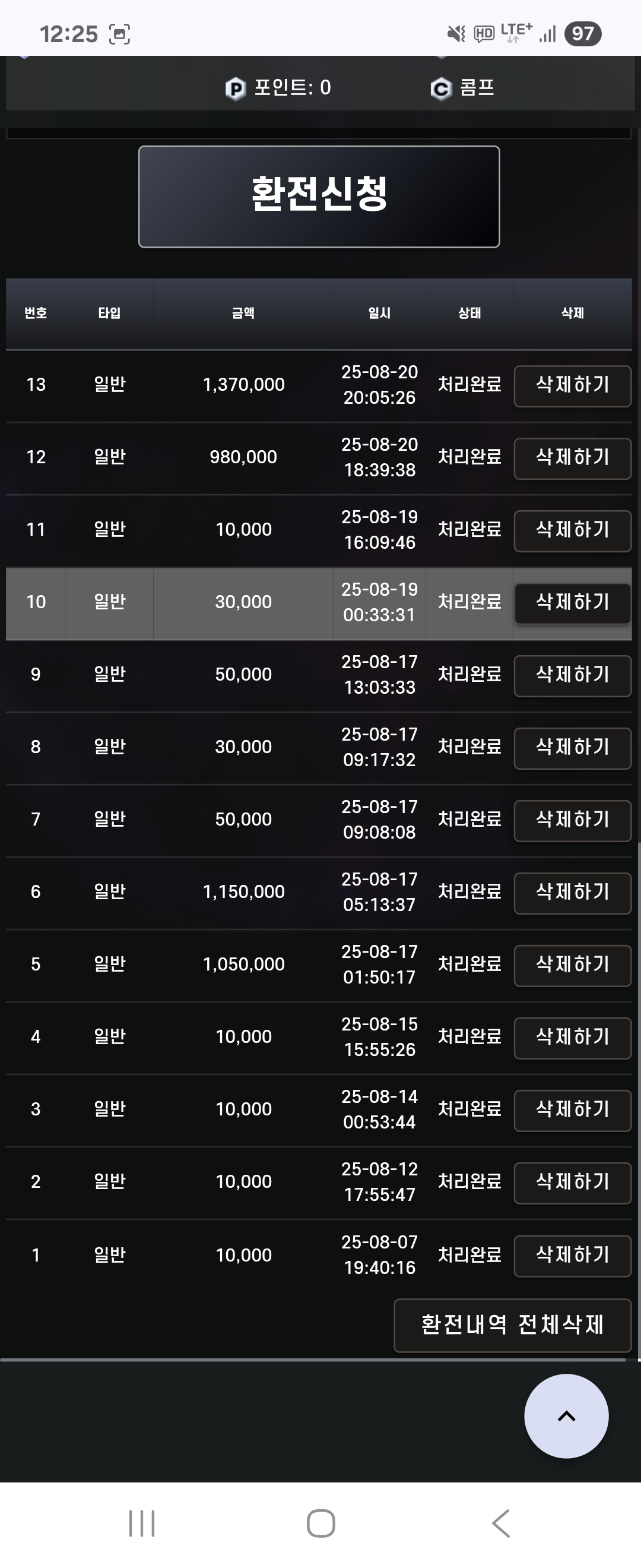Tap 삭제하기 on row 11
The width and height of the screenshot is (641, 1568).
tap(572, 530)
